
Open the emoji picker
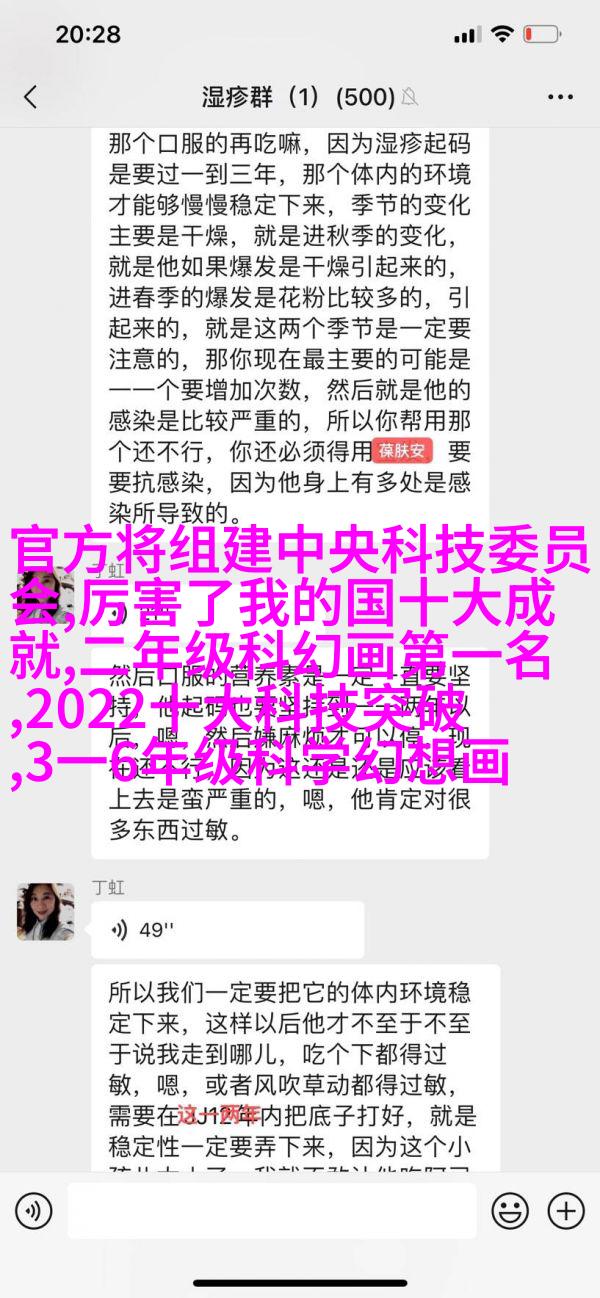click(x=511, y=1211)
